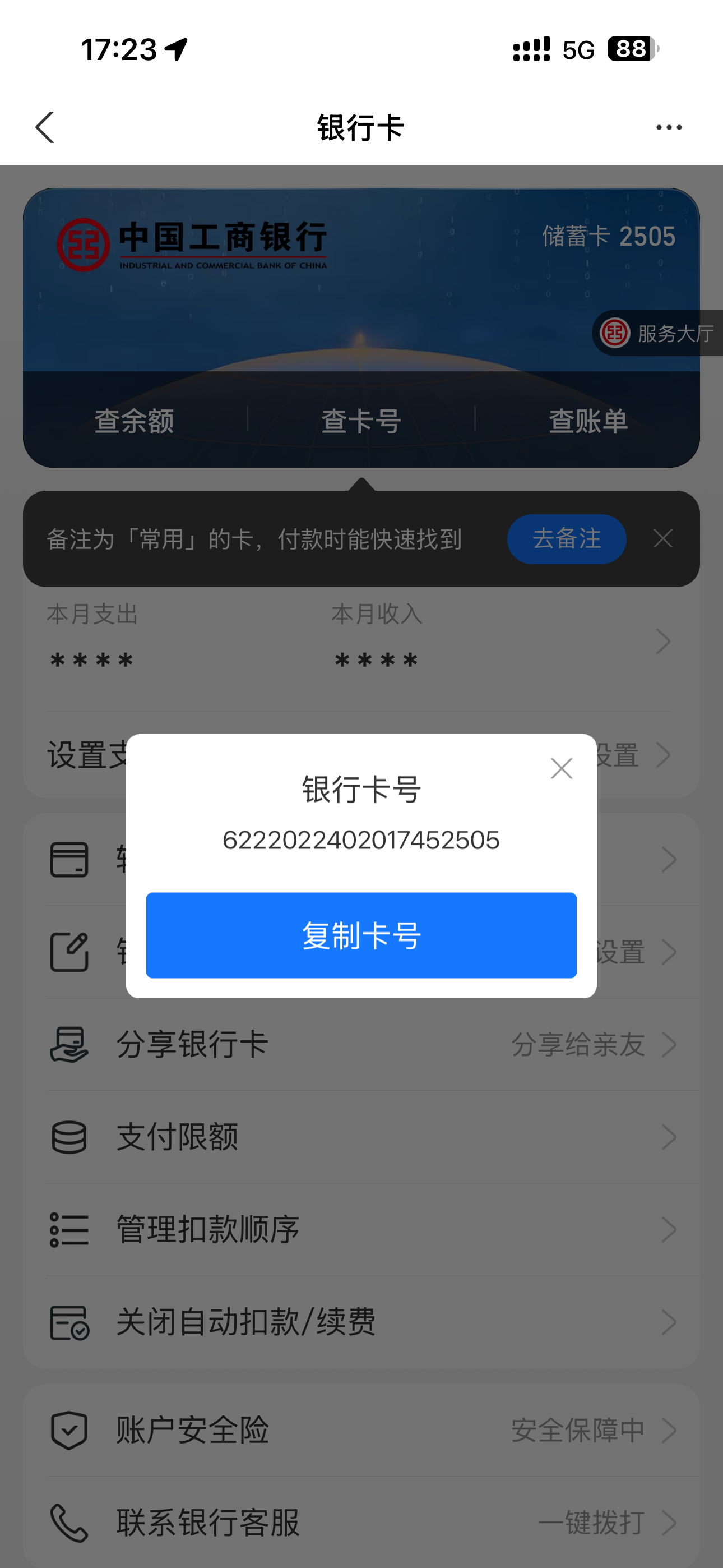Open the three-dot overflow menu
This screenshot has width=723, height=1568.
(668, 127)
